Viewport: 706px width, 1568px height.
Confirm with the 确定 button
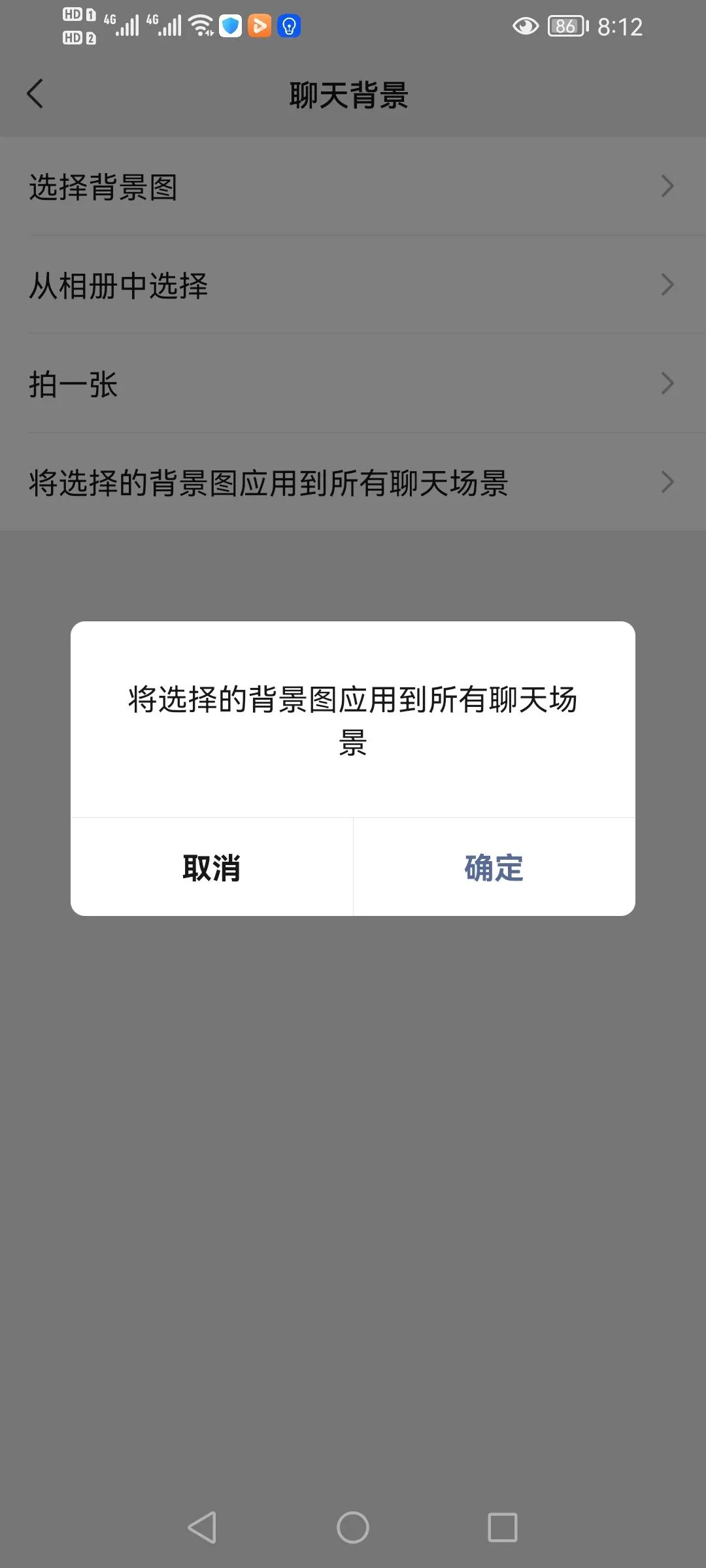494,868
